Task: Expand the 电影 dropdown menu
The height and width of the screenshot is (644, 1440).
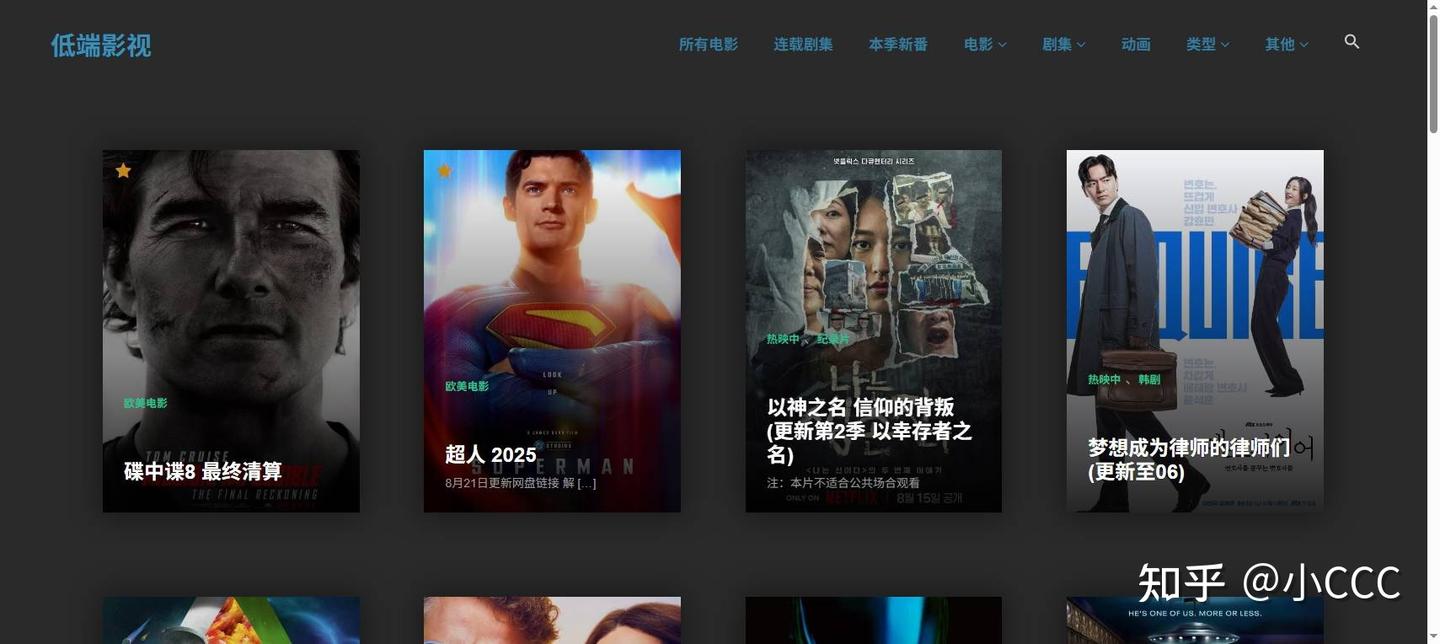Action: pyautogui.click(x=985, y=44)
